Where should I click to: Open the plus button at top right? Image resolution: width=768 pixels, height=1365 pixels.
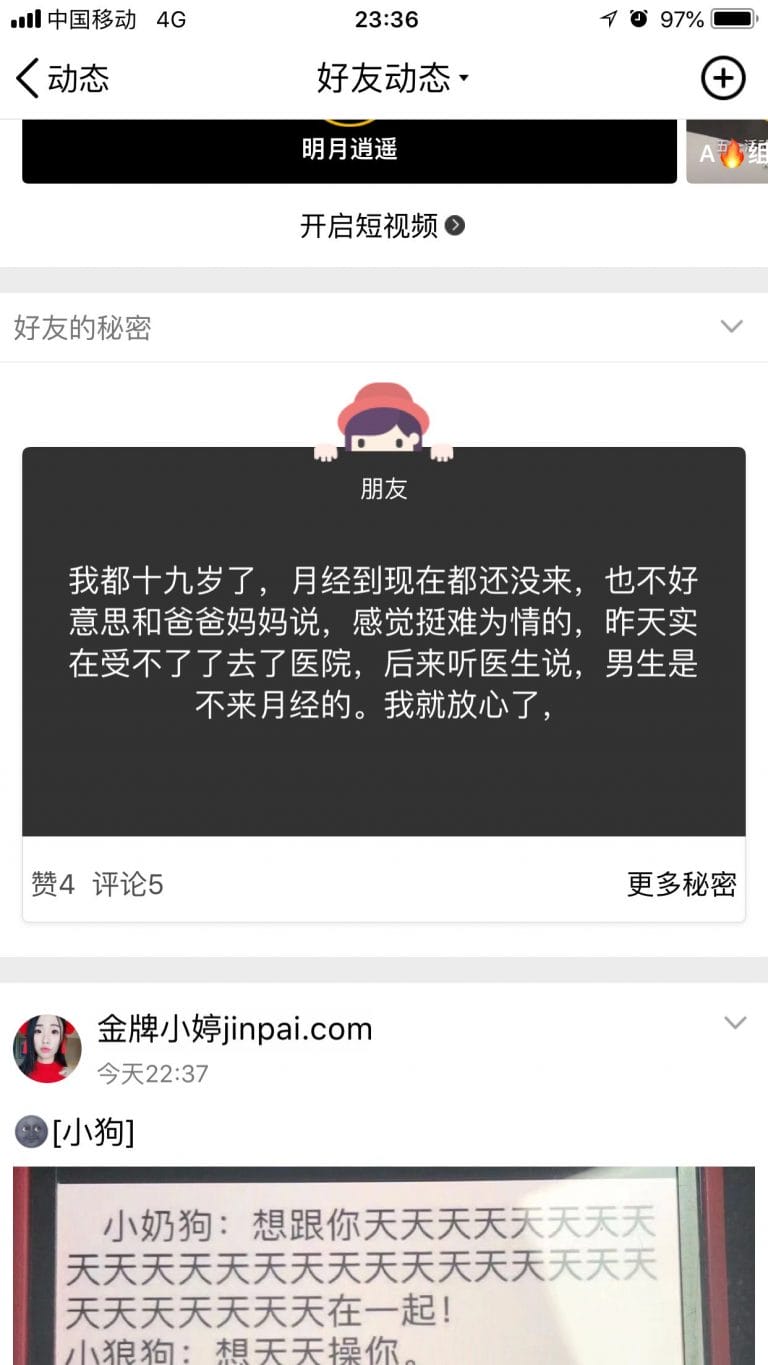(722, 78)
